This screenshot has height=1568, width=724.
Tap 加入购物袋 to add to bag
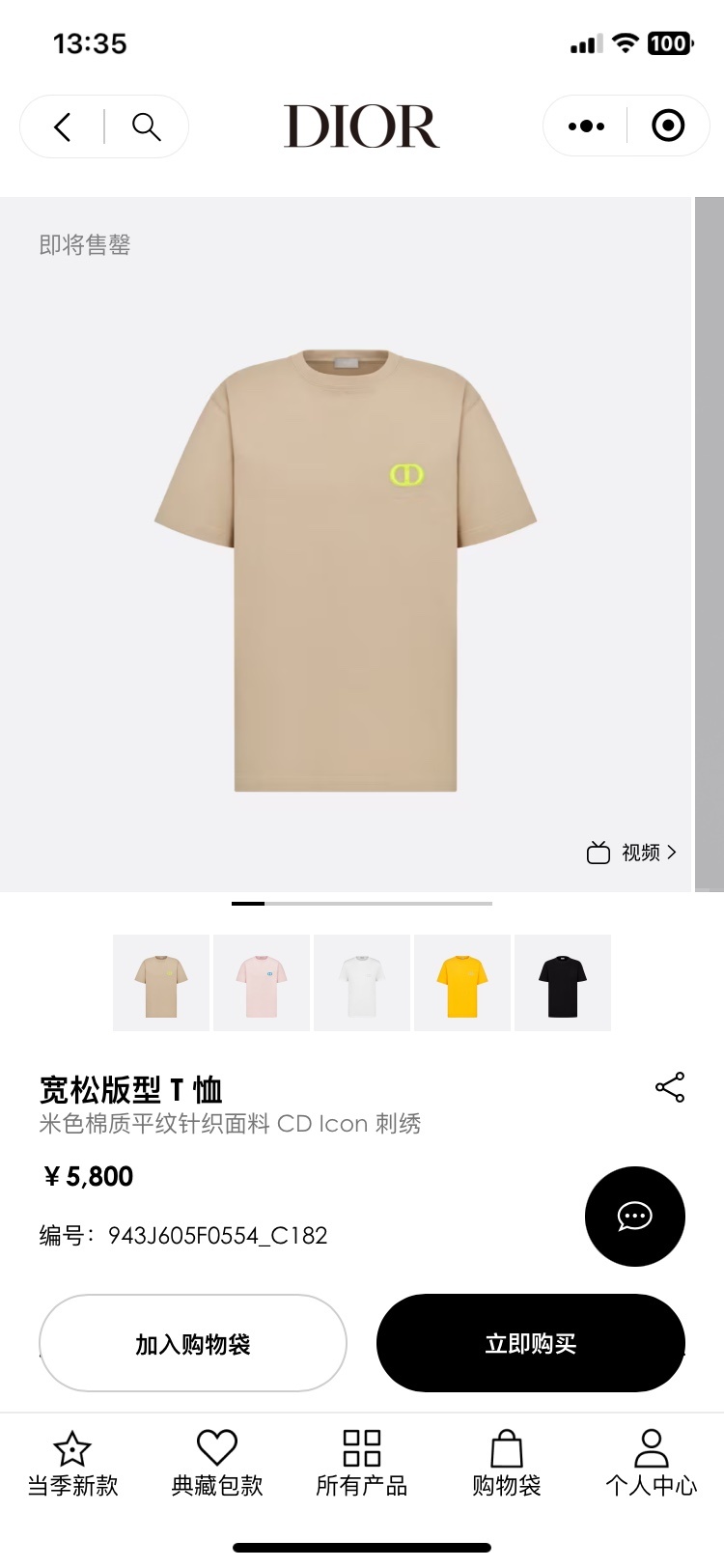pyautogui.click(x=193, y=1343)
